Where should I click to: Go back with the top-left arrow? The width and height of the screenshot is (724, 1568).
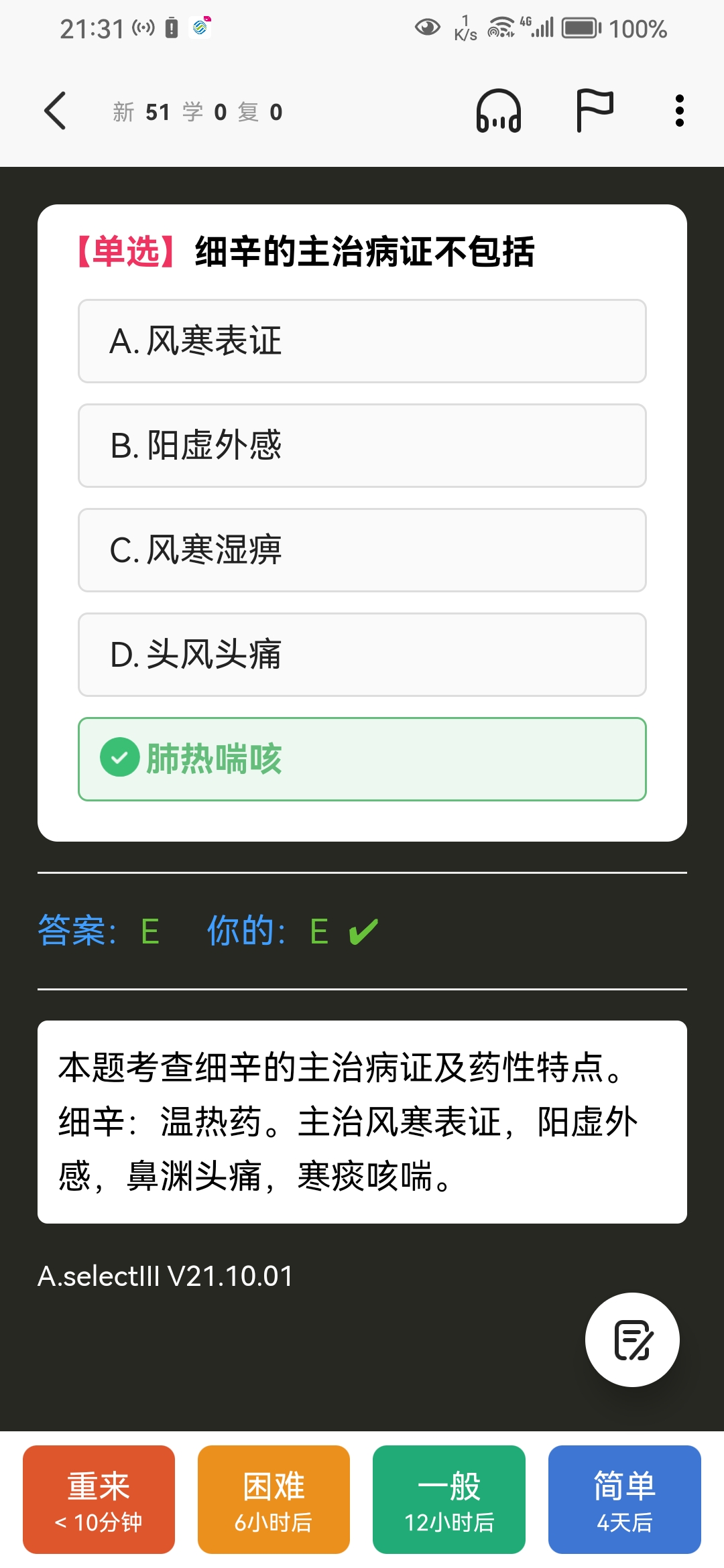pos(55,111)
